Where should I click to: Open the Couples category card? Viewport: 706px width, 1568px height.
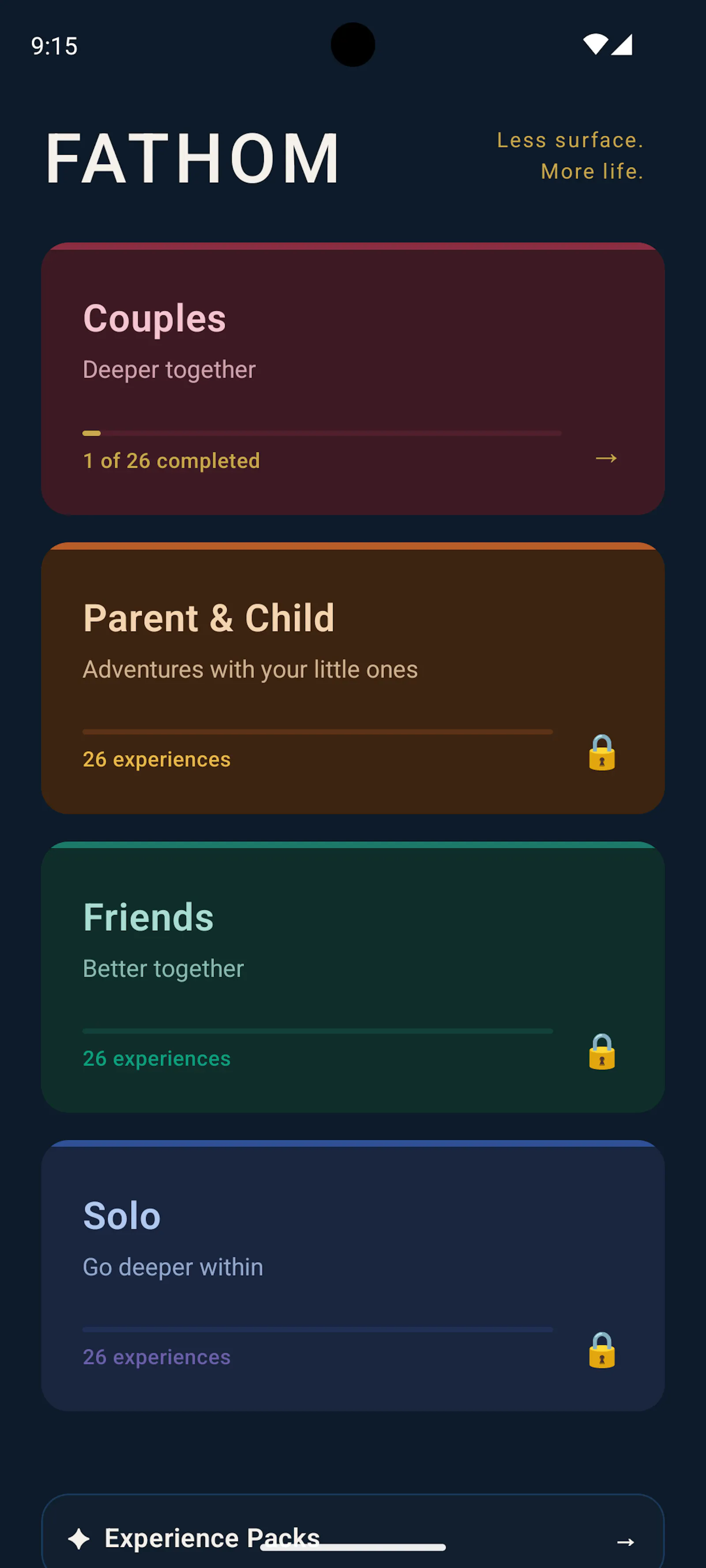pyautogui.click(x=353, y=379)
